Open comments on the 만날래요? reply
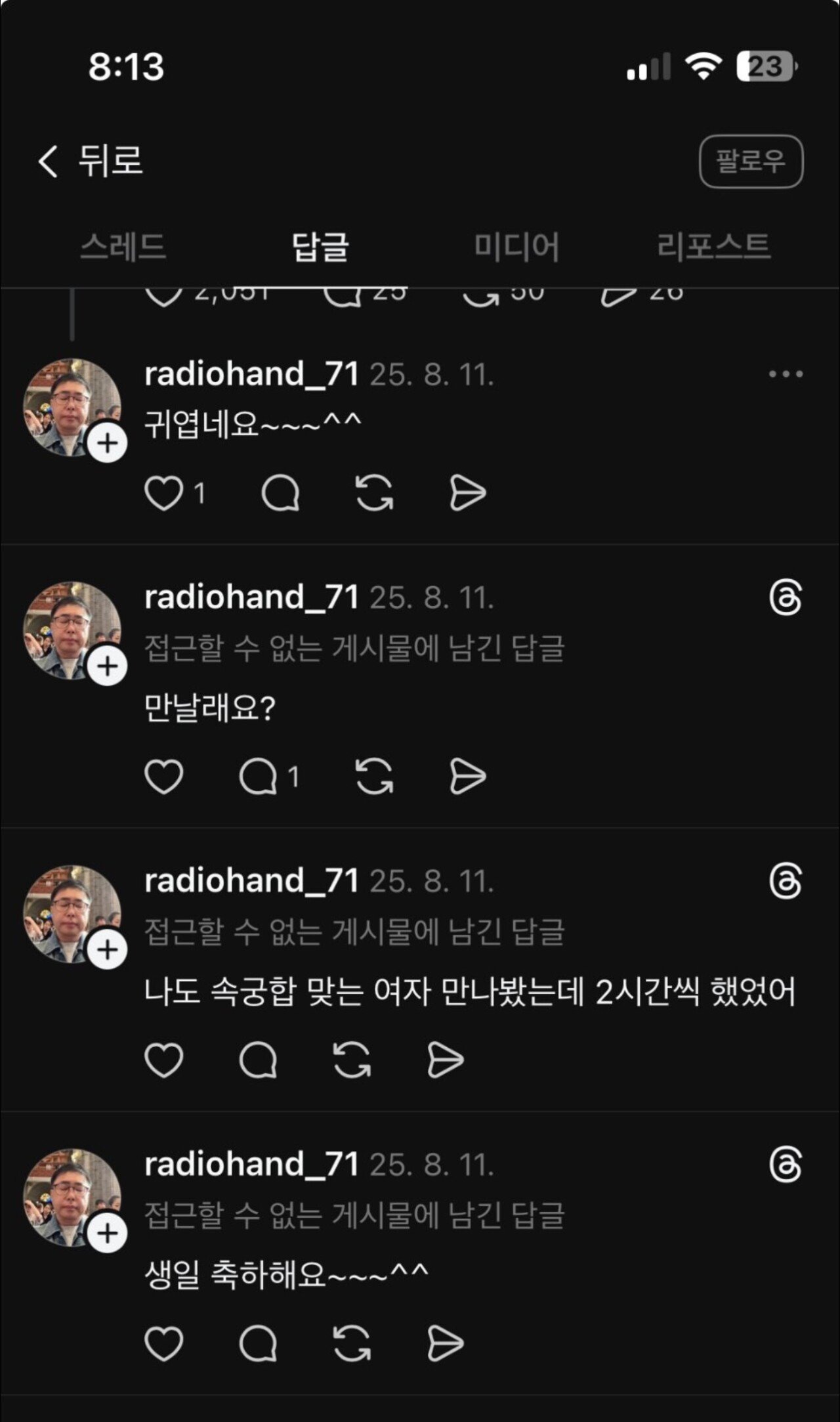Screen dimensions: 840x1422 tap(258, 777)
